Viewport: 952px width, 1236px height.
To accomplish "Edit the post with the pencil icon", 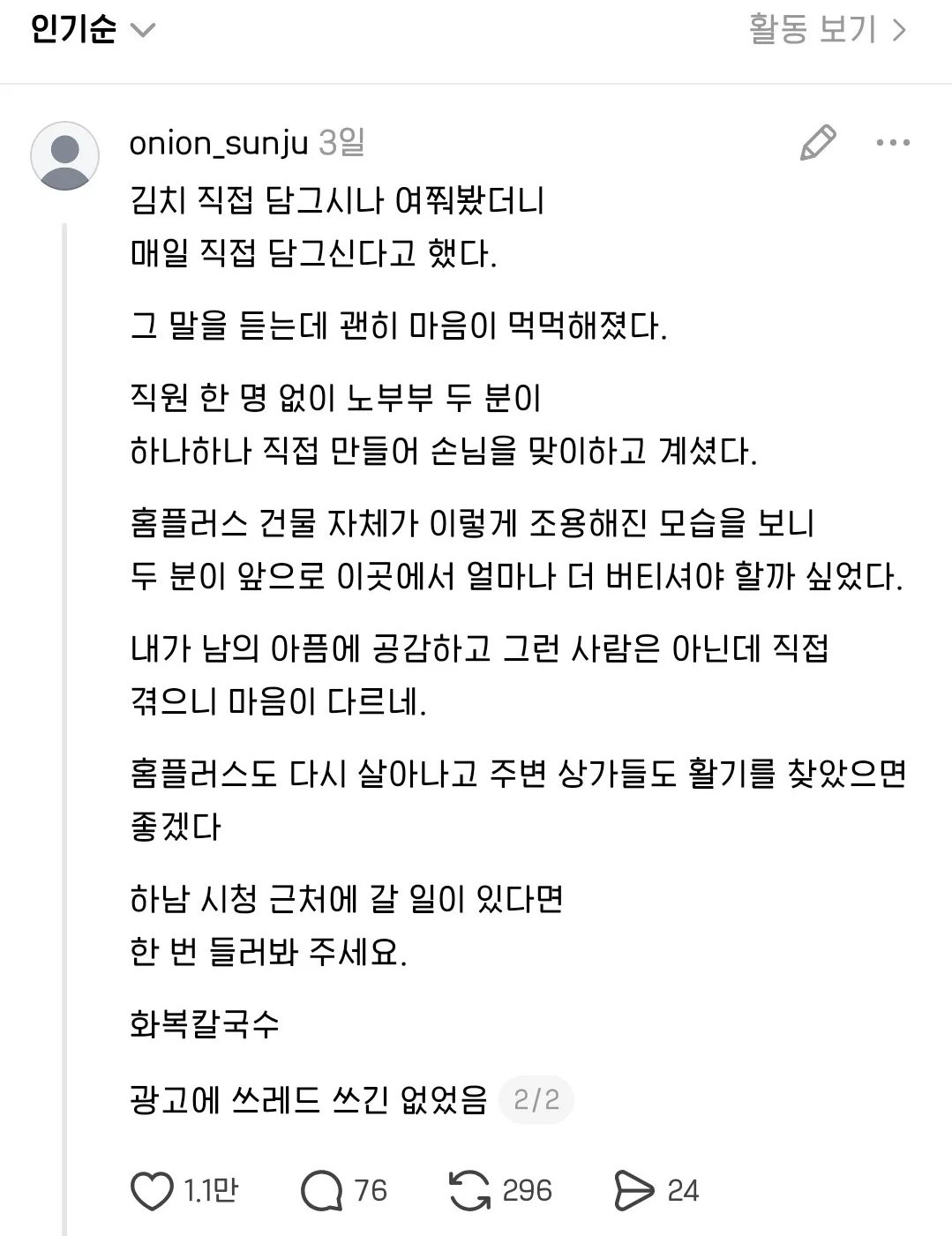I will point(817,143).
